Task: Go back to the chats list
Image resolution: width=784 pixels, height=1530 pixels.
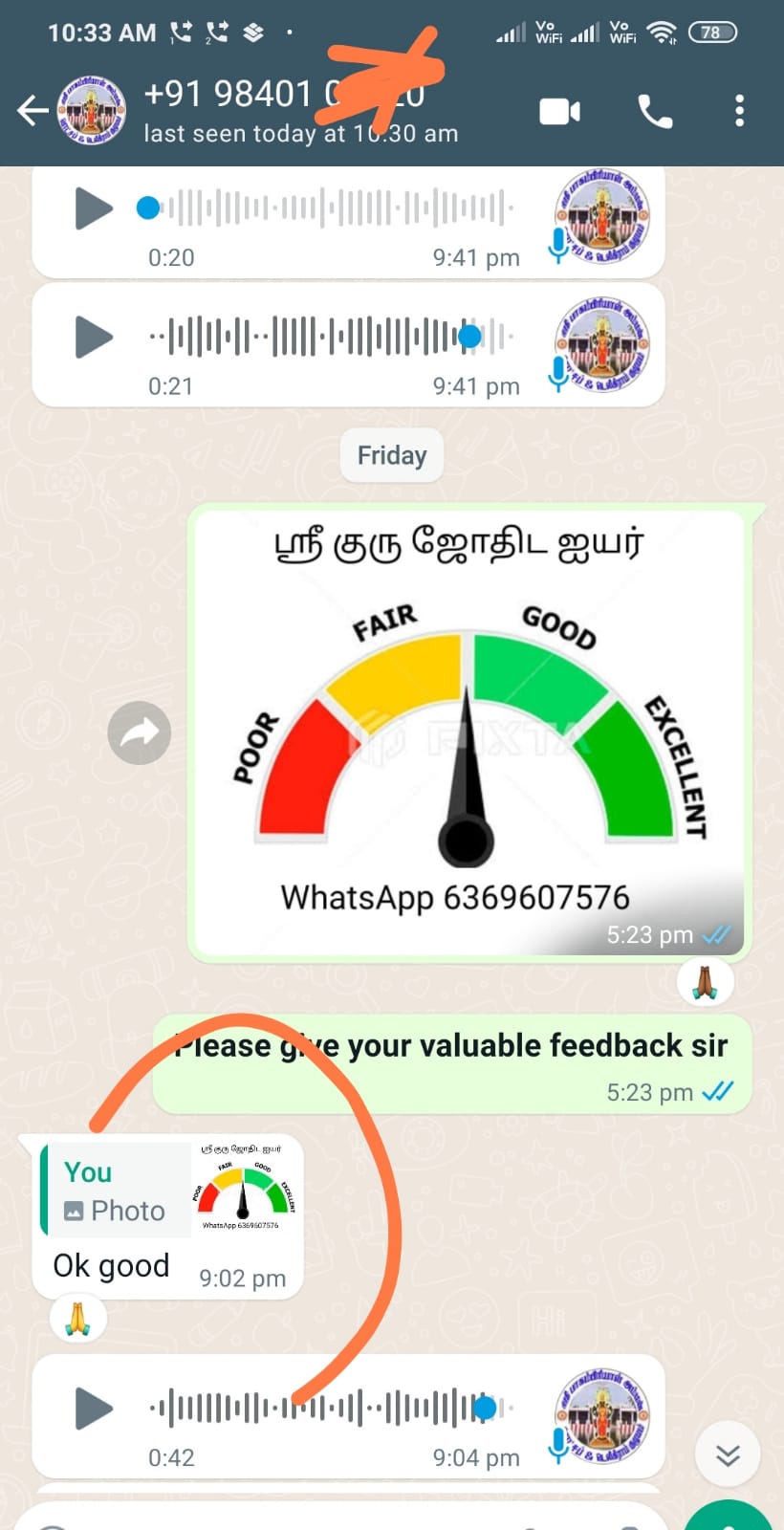Action: tap(32, 111)
